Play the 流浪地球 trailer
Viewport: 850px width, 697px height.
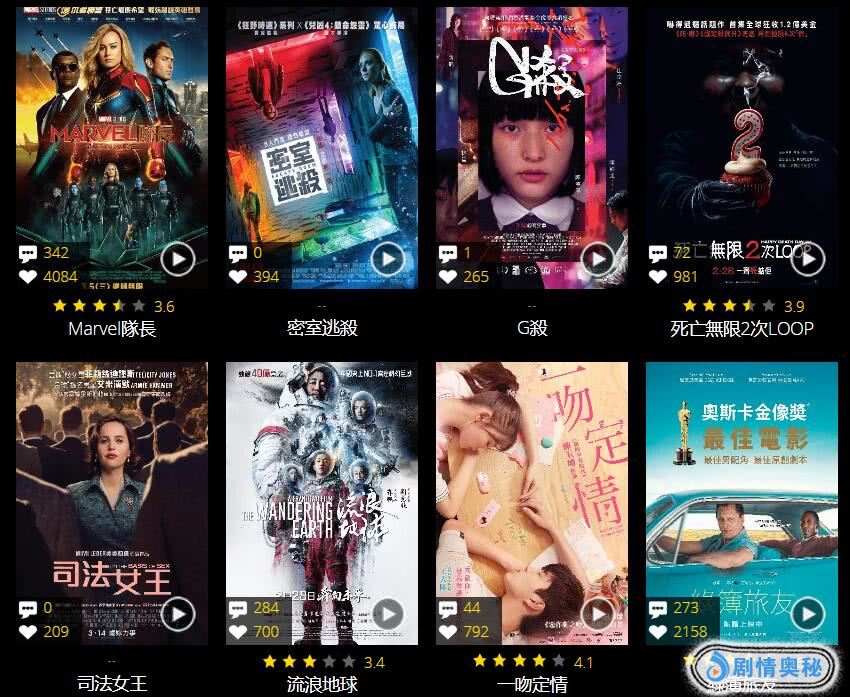click(x=388, y=614)
